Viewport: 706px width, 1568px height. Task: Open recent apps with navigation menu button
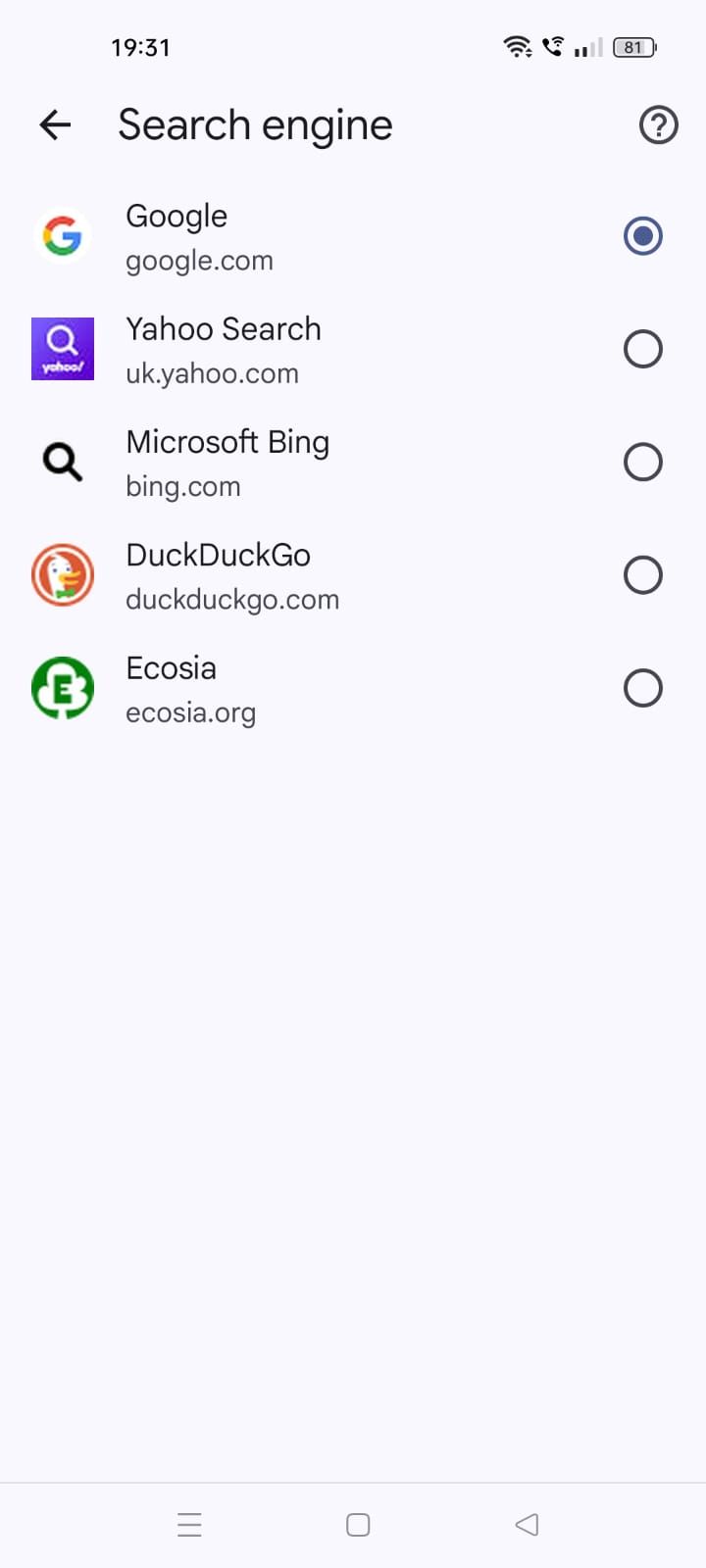click(189, 1524)
